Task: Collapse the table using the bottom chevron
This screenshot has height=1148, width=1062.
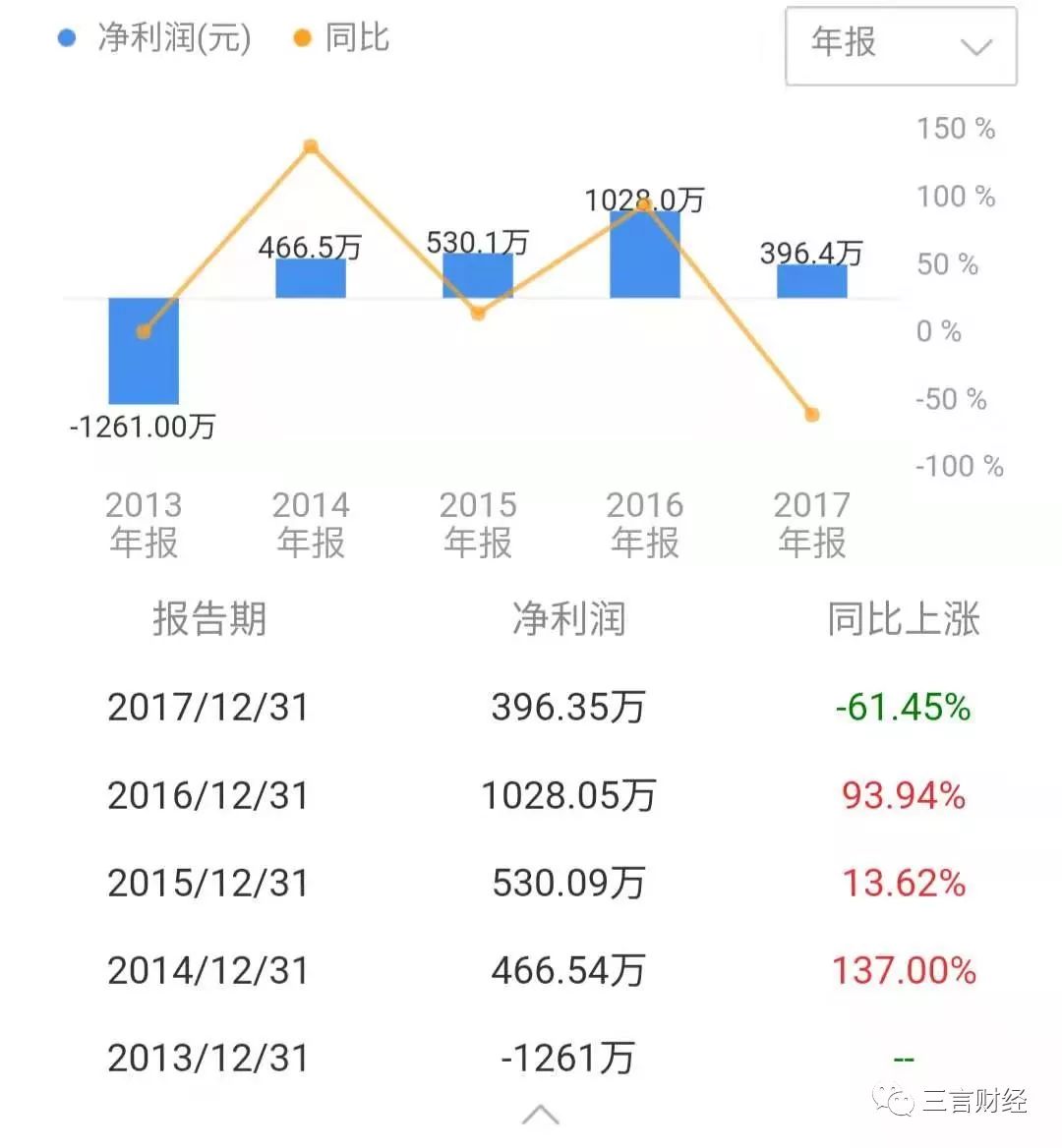Action: click(x=540, y=1115)
